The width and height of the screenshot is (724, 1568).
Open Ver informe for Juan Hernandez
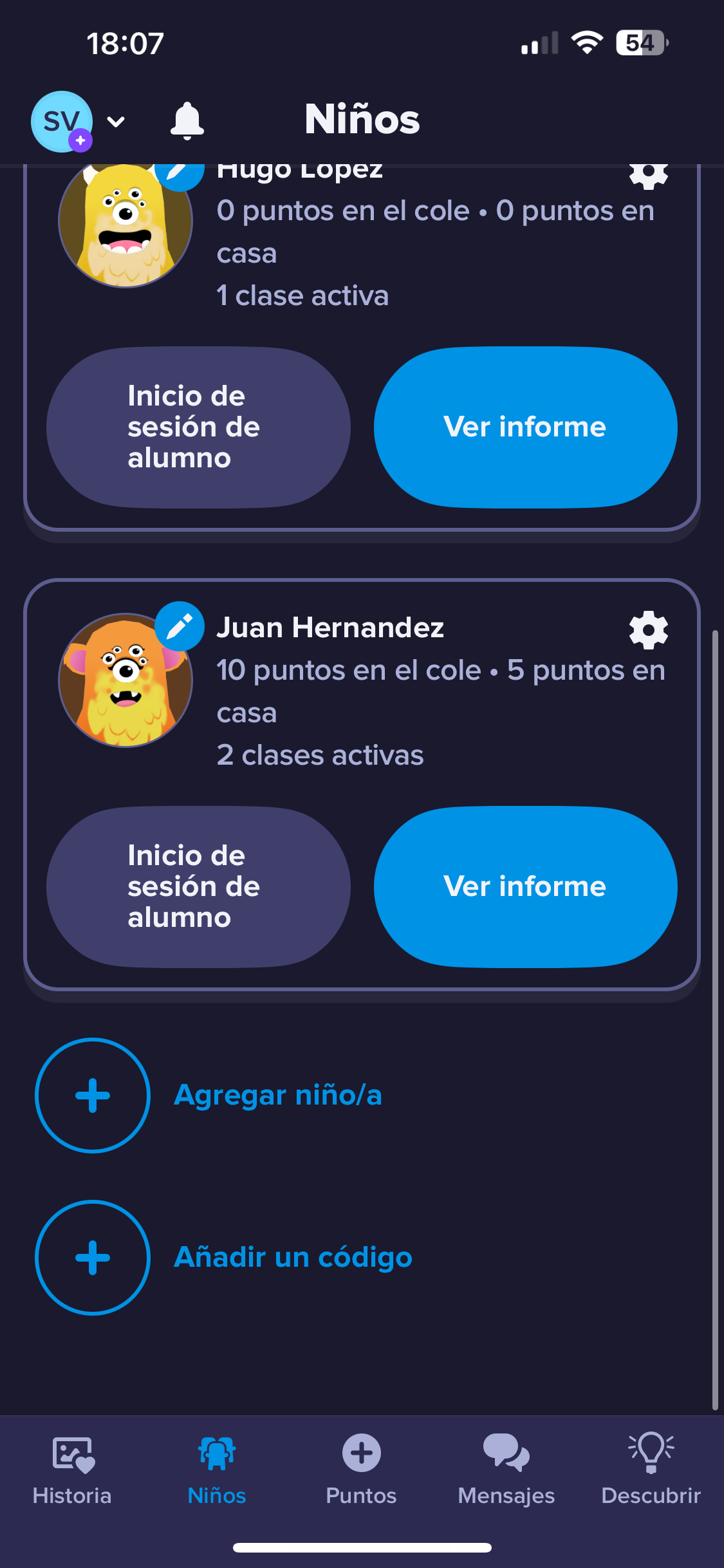pyautogui.click(x=525, y=886)
